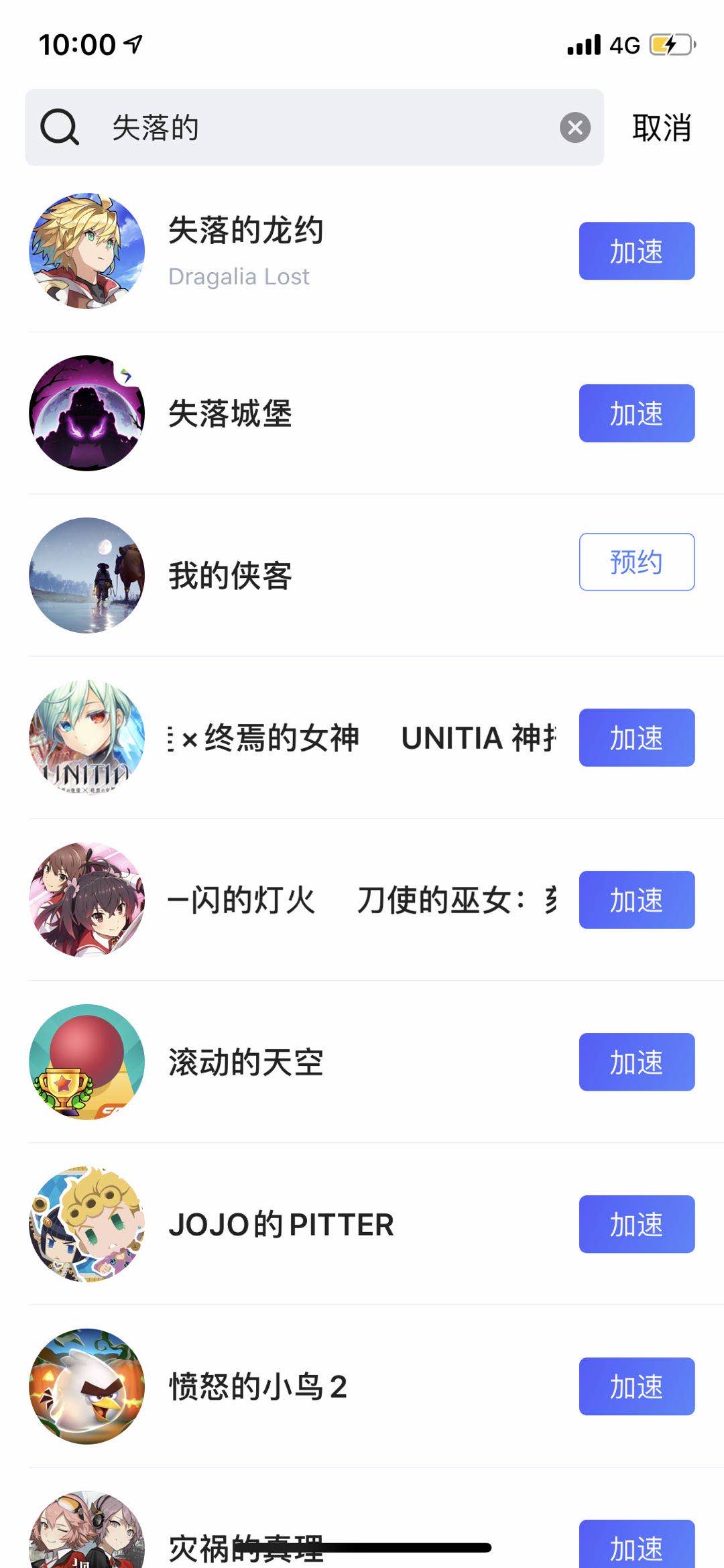Tap 加速 for 灾祸的真理
The height and width of the screenshot is (1568, 724).
(x=636, y=1545)
